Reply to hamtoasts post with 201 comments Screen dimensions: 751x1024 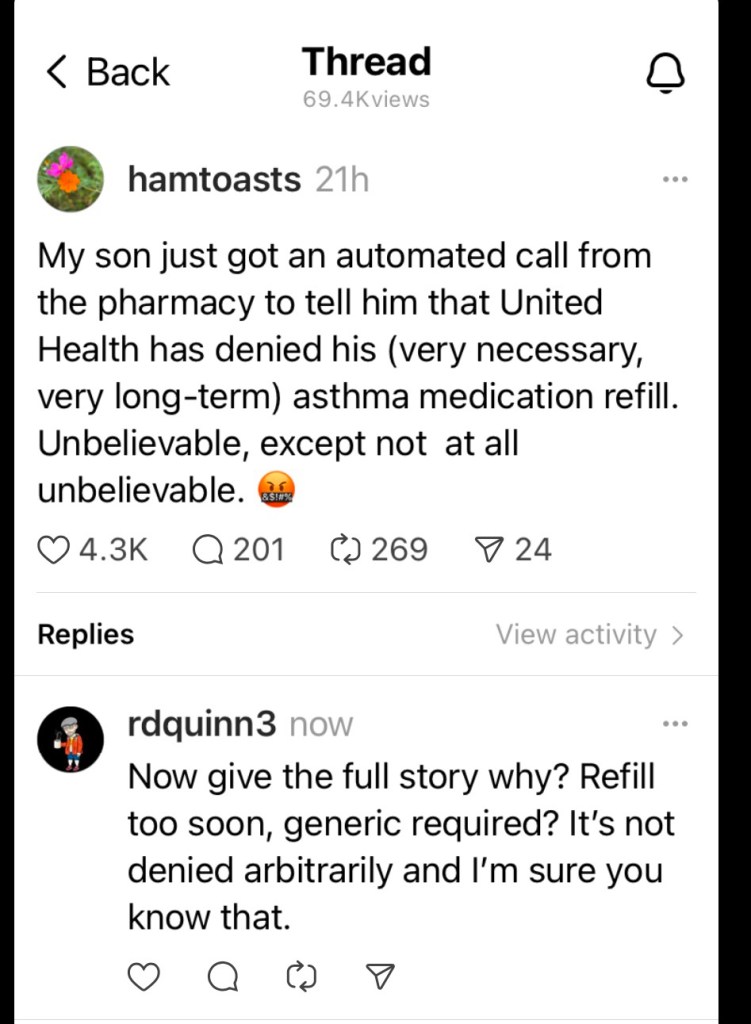(208, 550)
